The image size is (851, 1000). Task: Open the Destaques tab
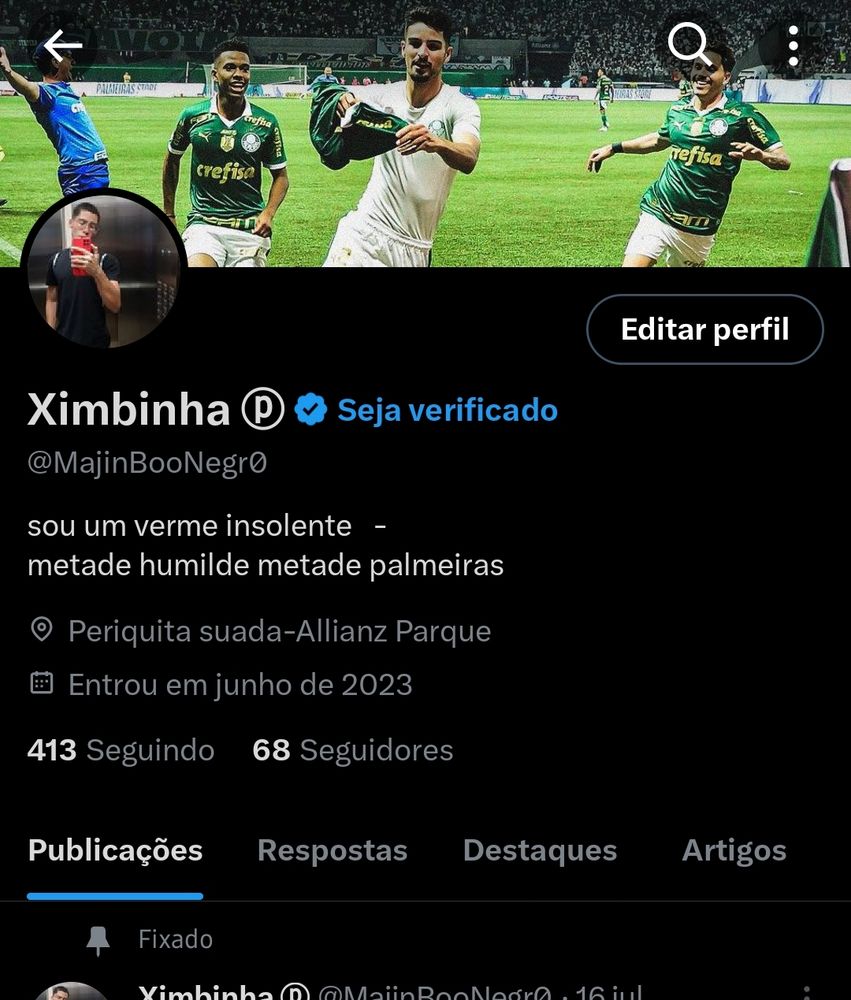(539, 850)
